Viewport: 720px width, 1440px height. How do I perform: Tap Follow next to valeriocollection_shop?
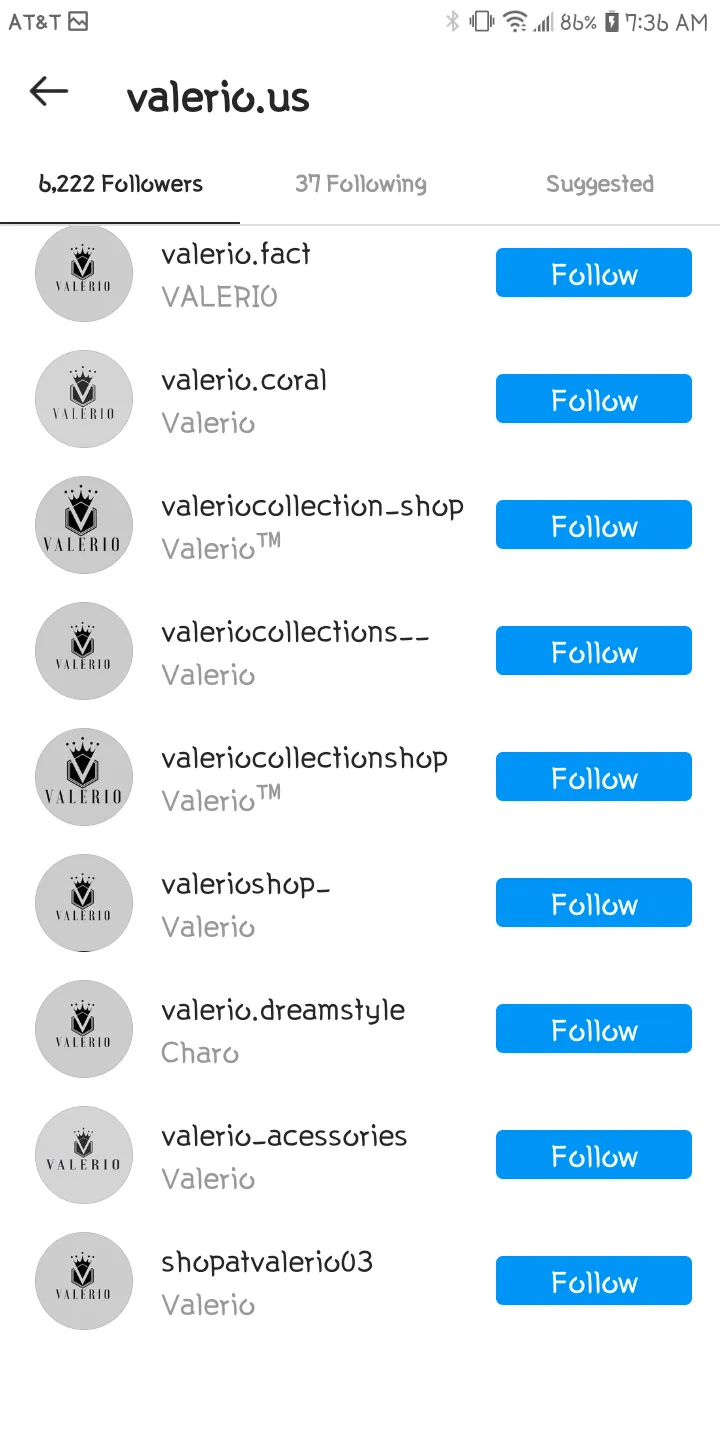pyautogui.click(x=594, y=525)
